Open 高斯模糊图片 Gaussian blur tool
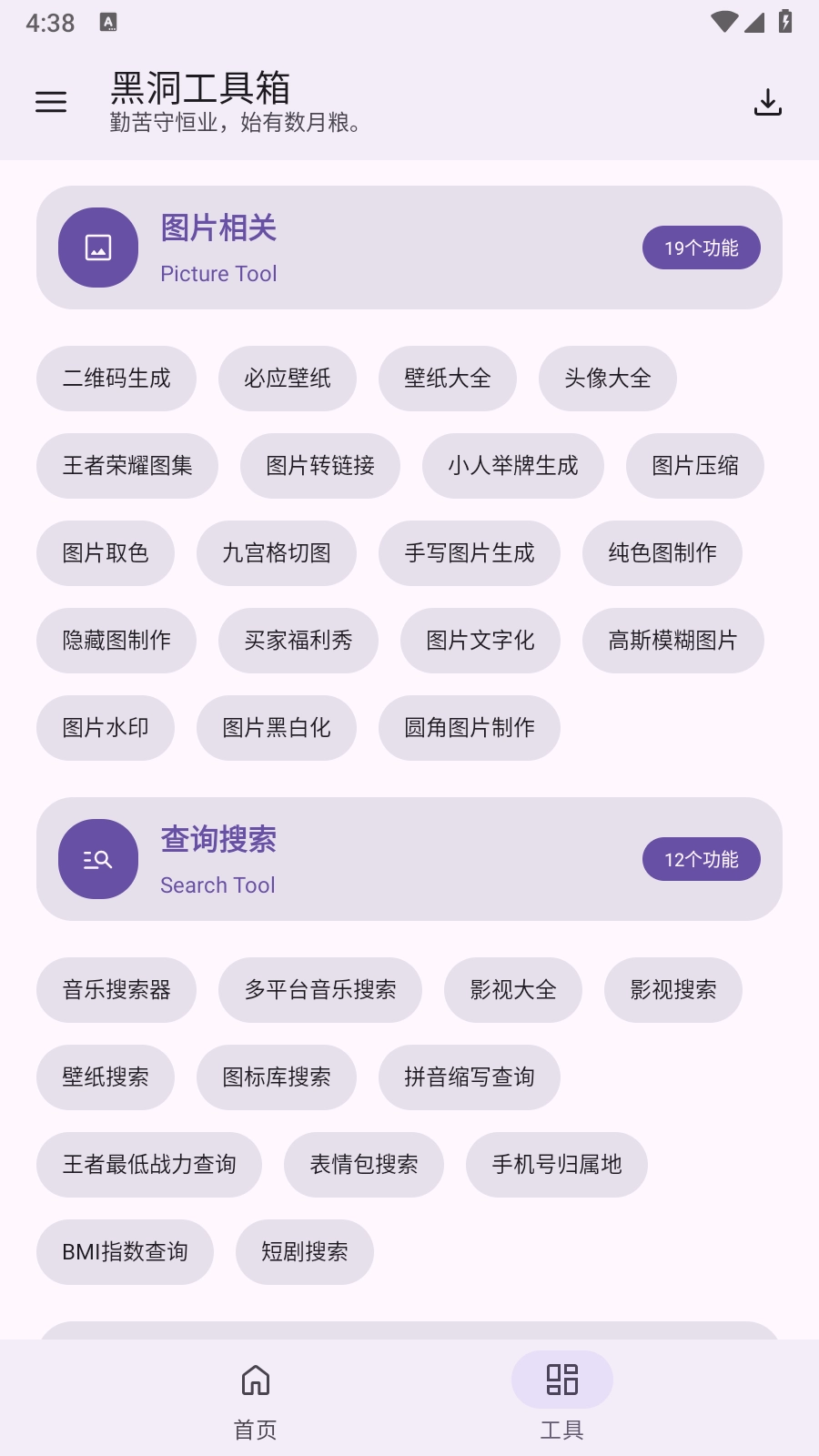 [x=672, y=641]
